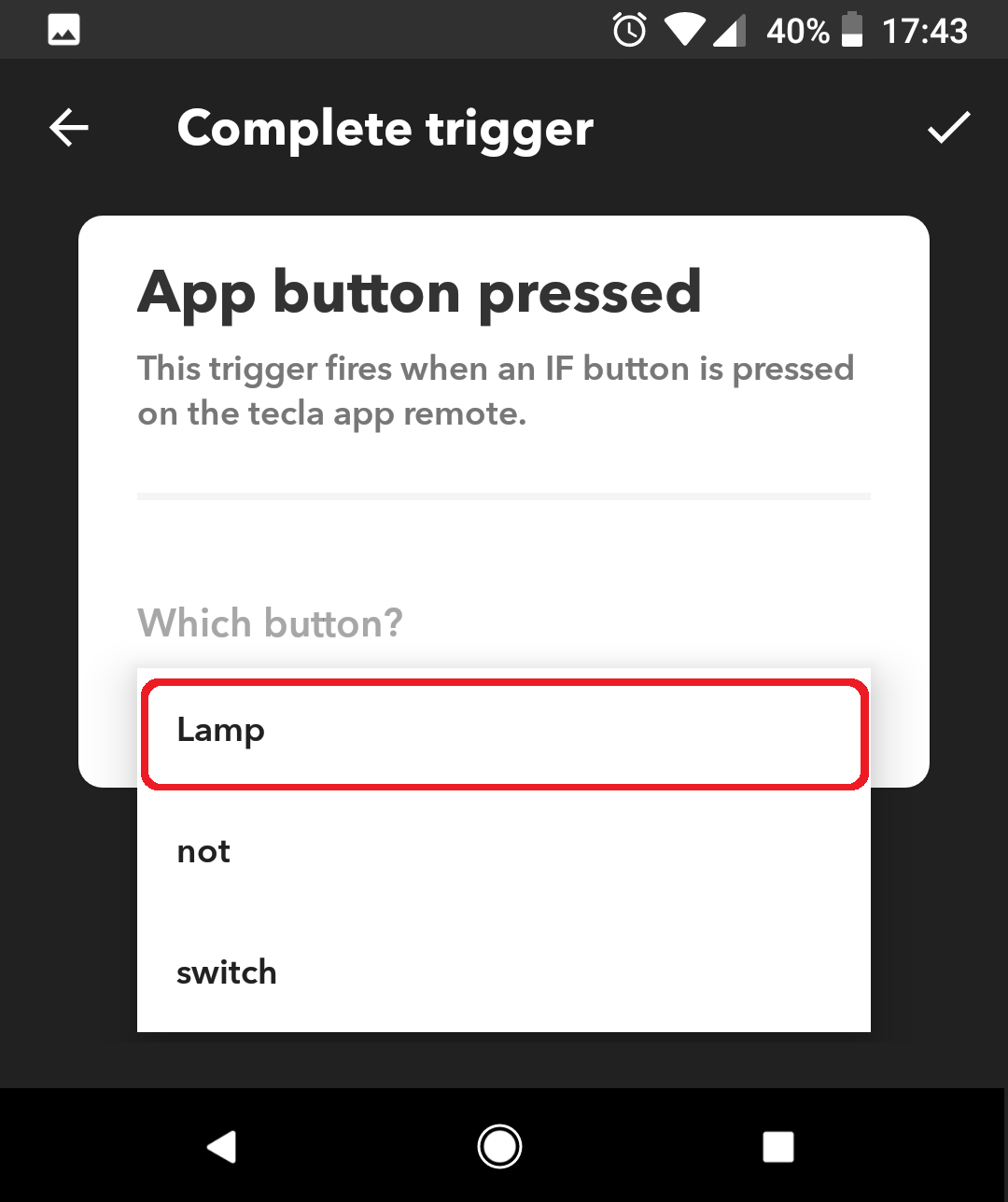This screenshot has height=1202, width=1008.
Task: Confirm trigger with the checkmark icon
Action: (x=948, y=128)
